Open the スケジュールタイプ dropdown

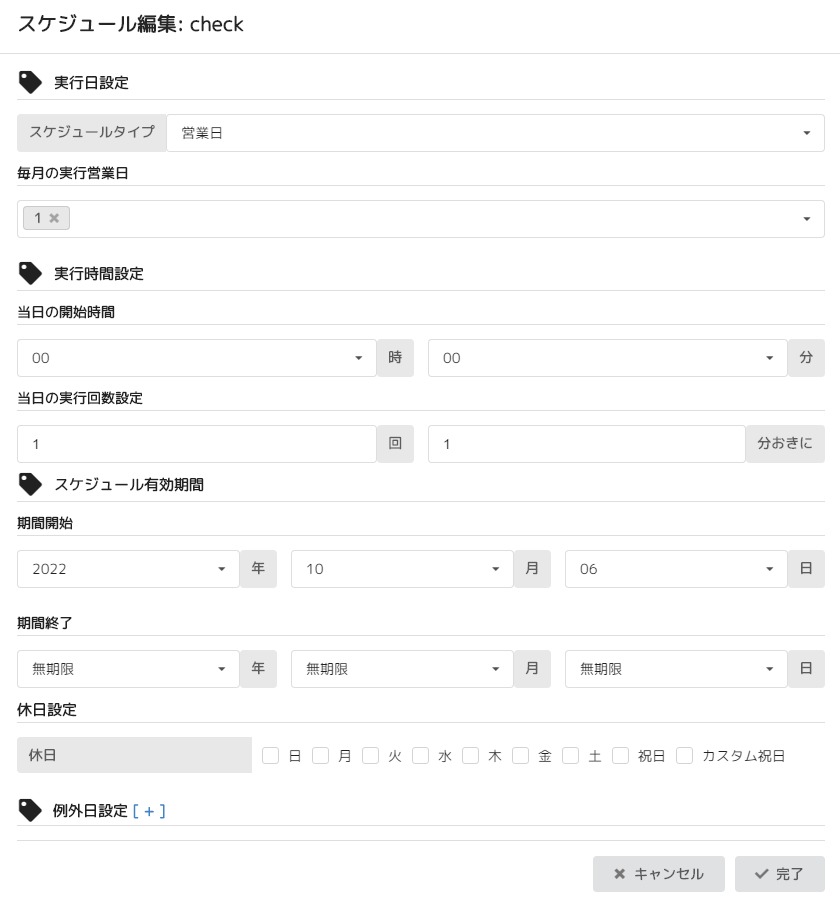pyautogui.click(x=495, y=132)
